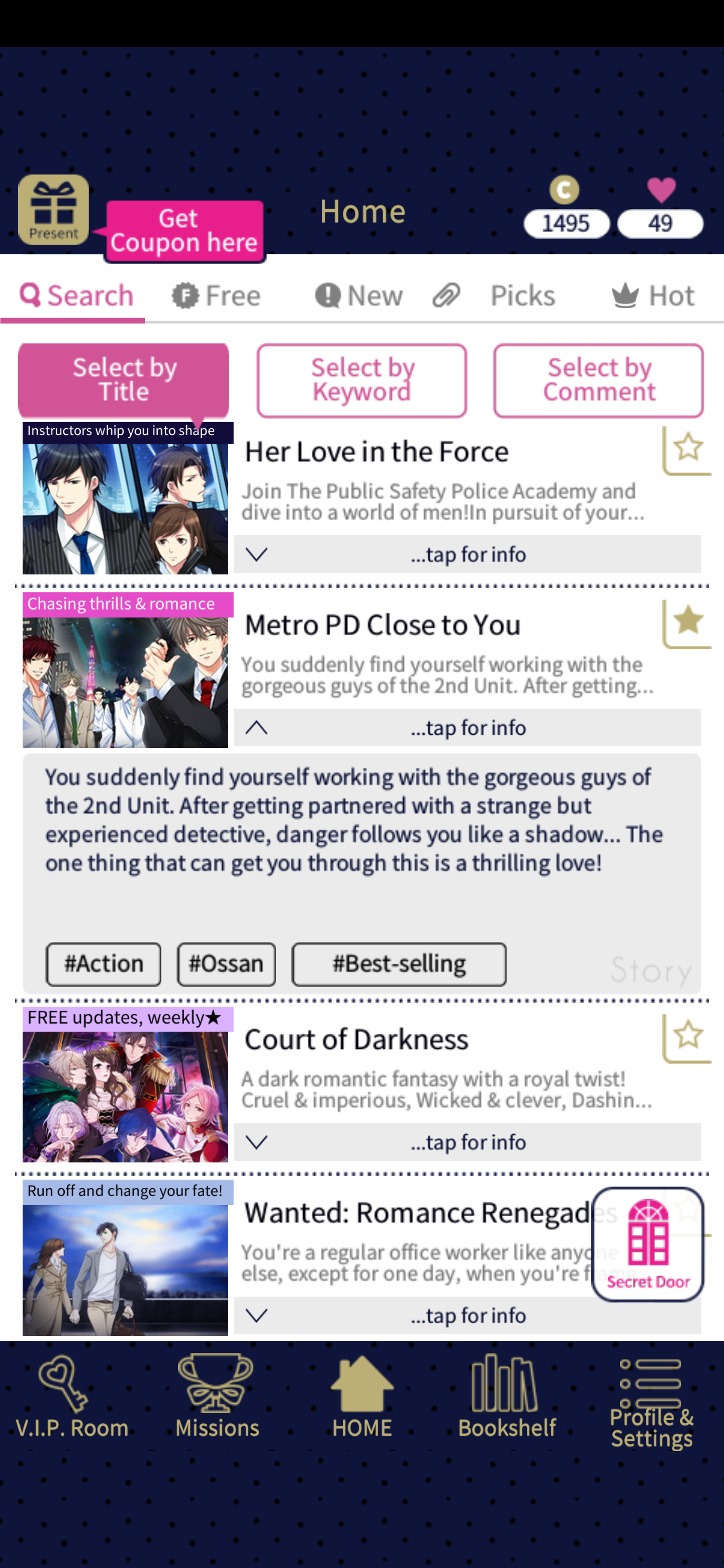
Task: Open the Secret Door
Action: tap(648, 1243)
